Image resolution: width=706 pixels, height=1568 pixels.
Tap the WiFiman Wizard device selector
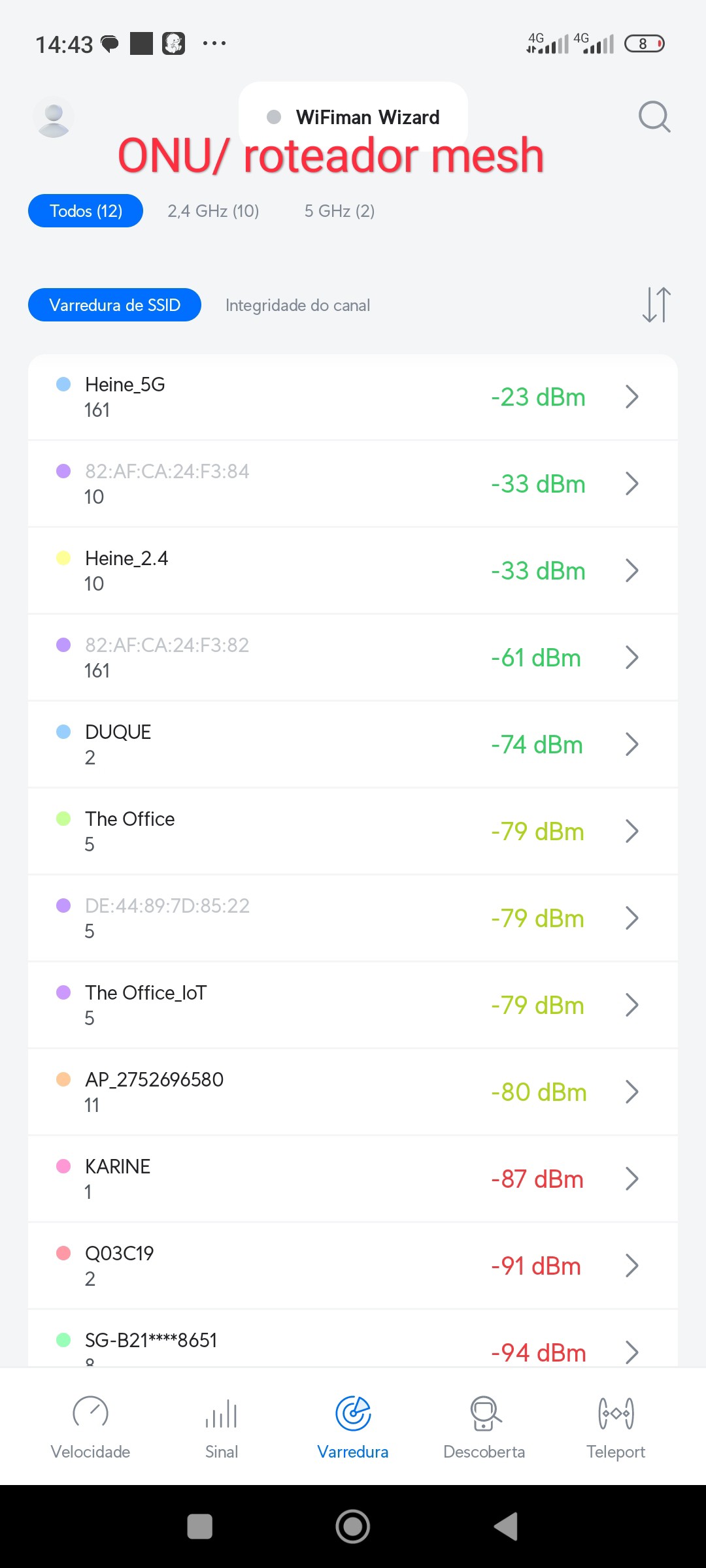tap(353, 117)
